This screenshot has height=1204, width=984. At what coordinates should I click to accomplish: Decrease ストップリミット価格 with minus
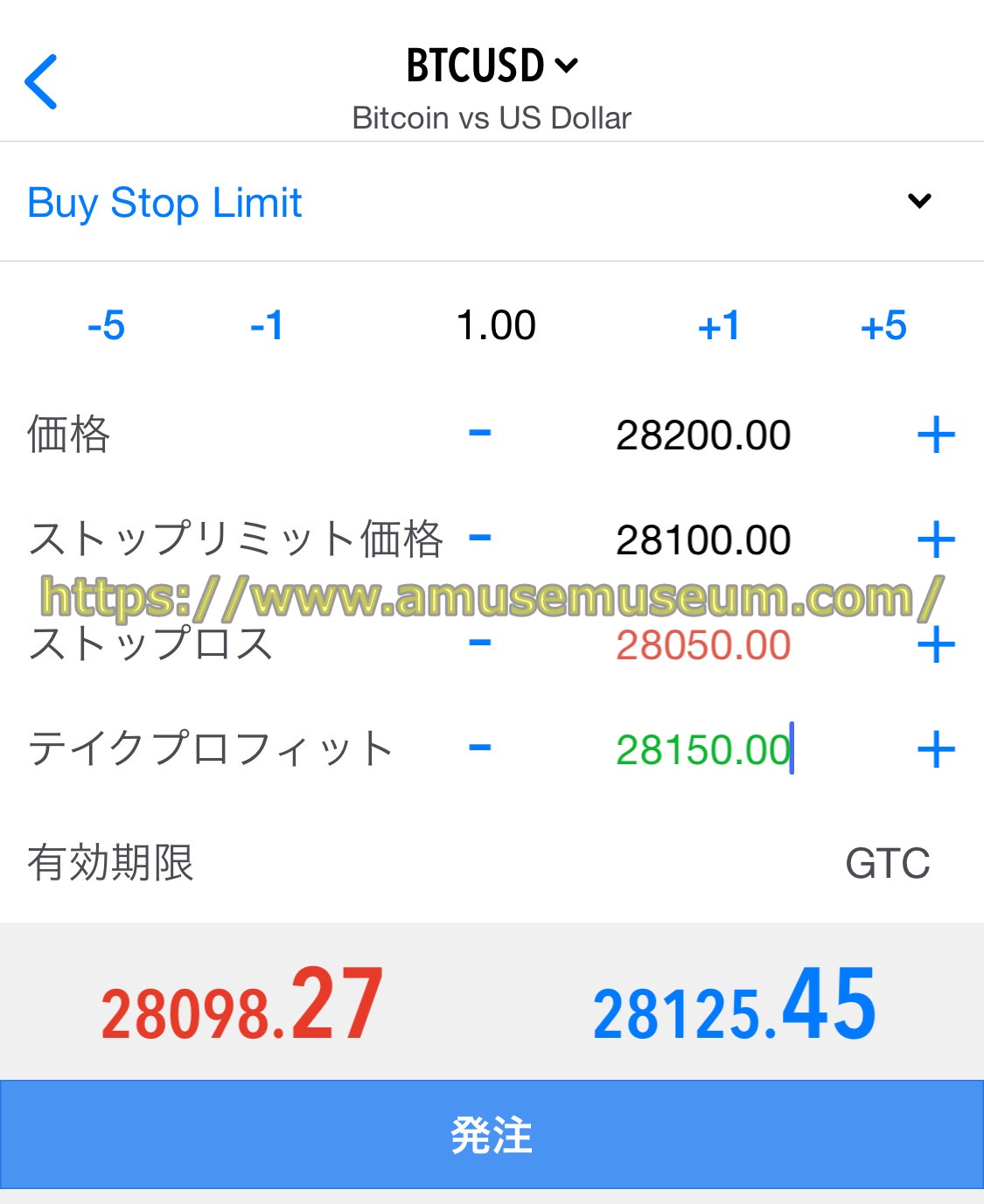pyautogui.click(x=480, y=537)
